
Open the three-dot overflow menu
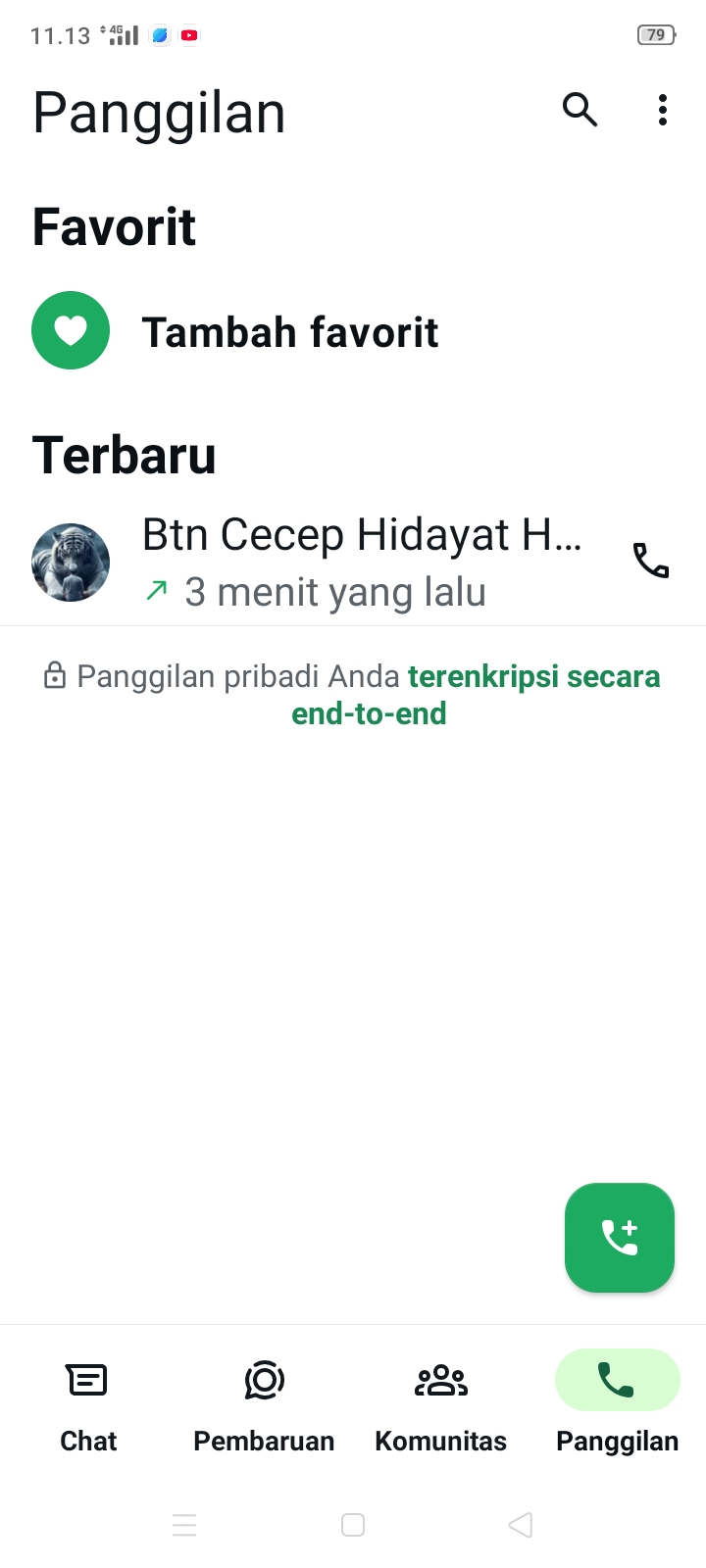click(x=663, y=110)
